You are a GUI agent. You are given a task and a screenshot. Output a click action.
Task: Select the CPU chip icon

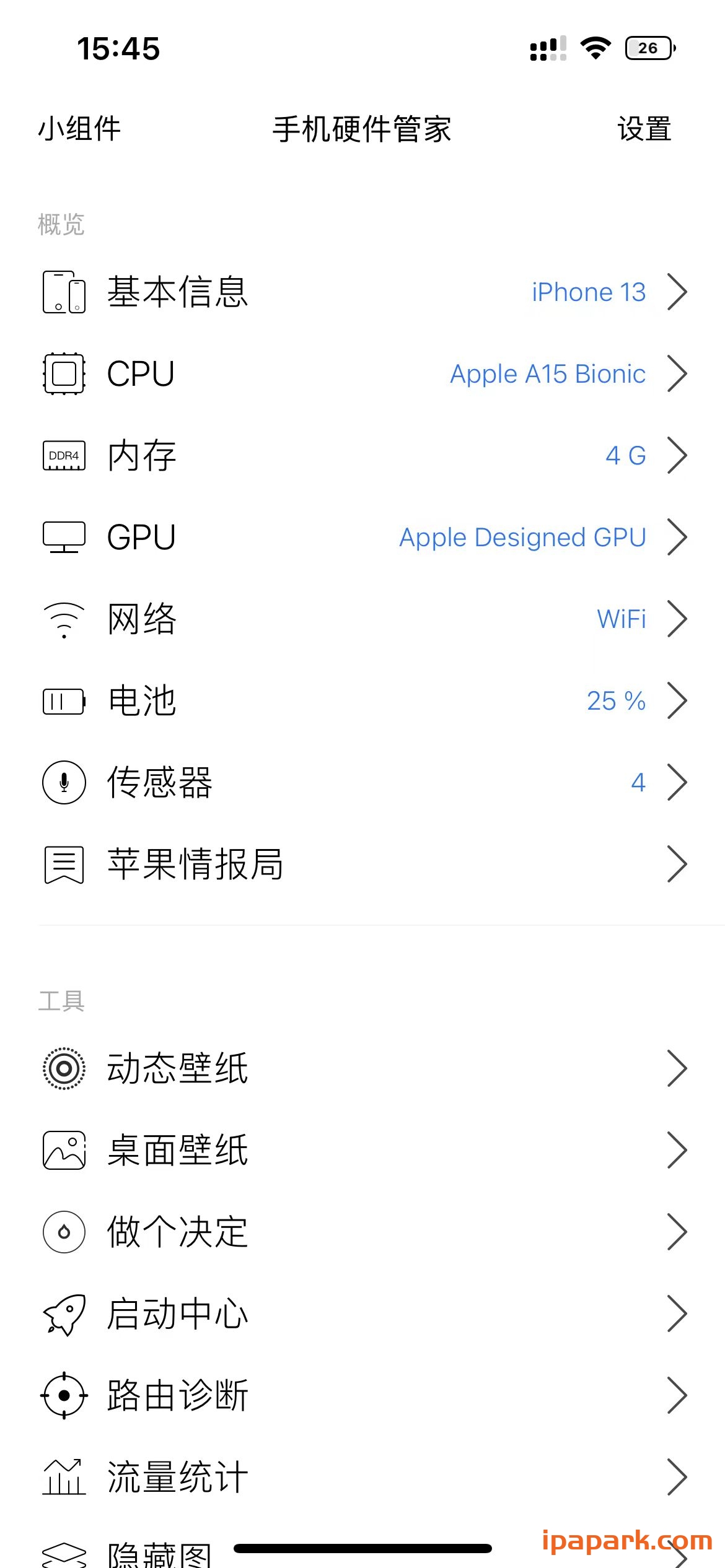coord(64,373)
